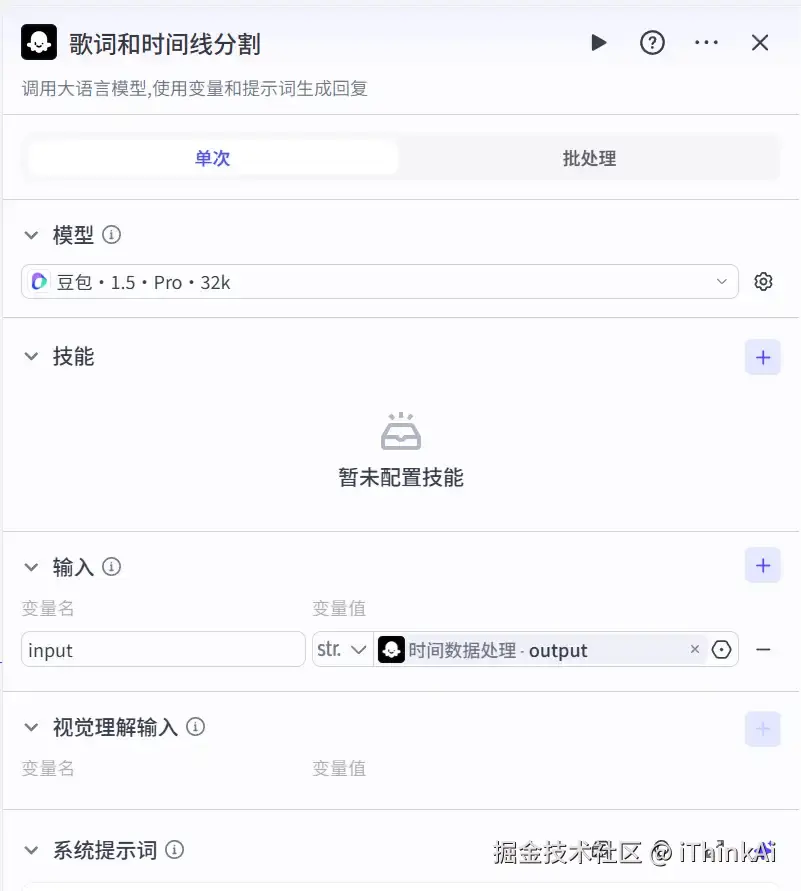Collapse the 输入 section
Image resolution: width=801 pixels, height=891 pixels.
tap(31, 567)
